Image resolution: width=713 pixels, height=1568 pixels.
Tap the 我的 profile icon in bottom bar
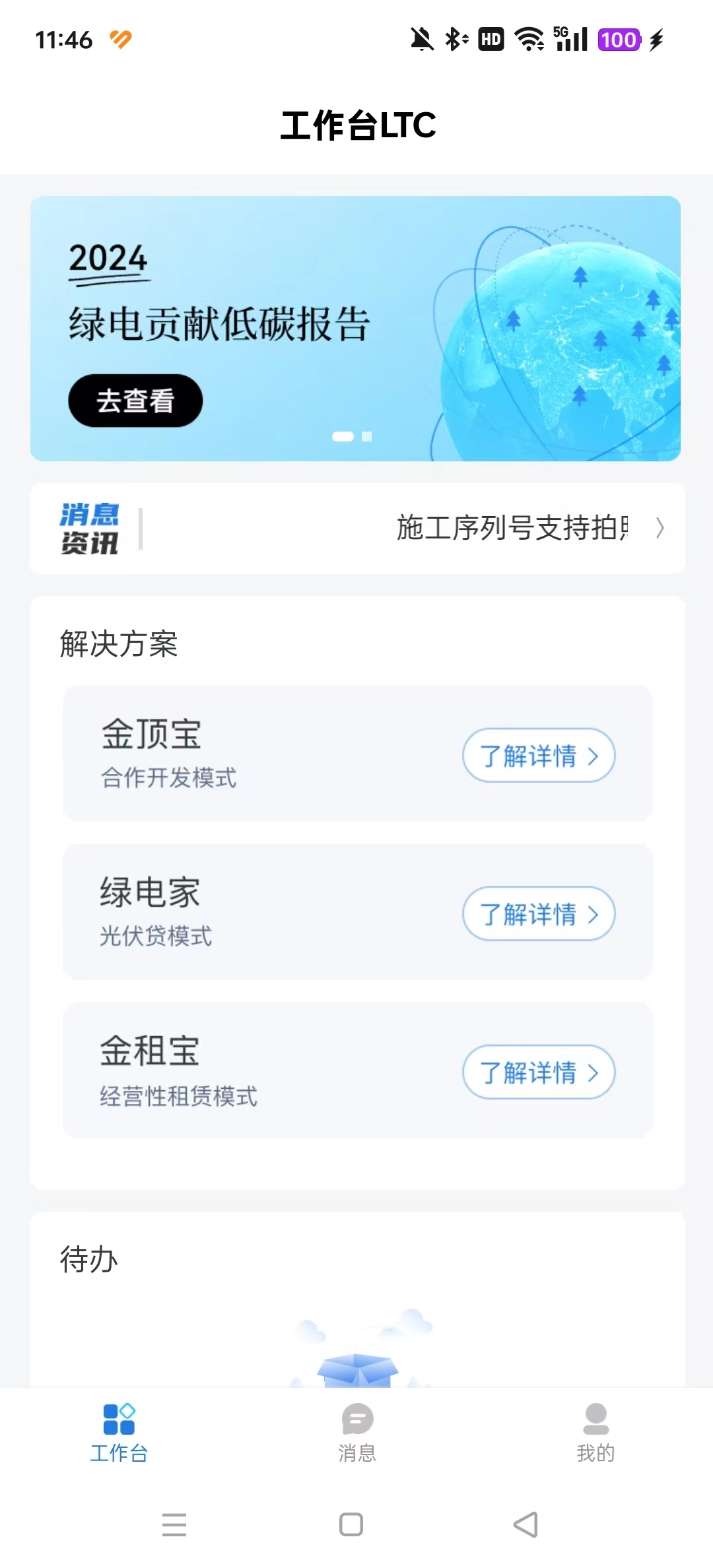(595, 1420)
